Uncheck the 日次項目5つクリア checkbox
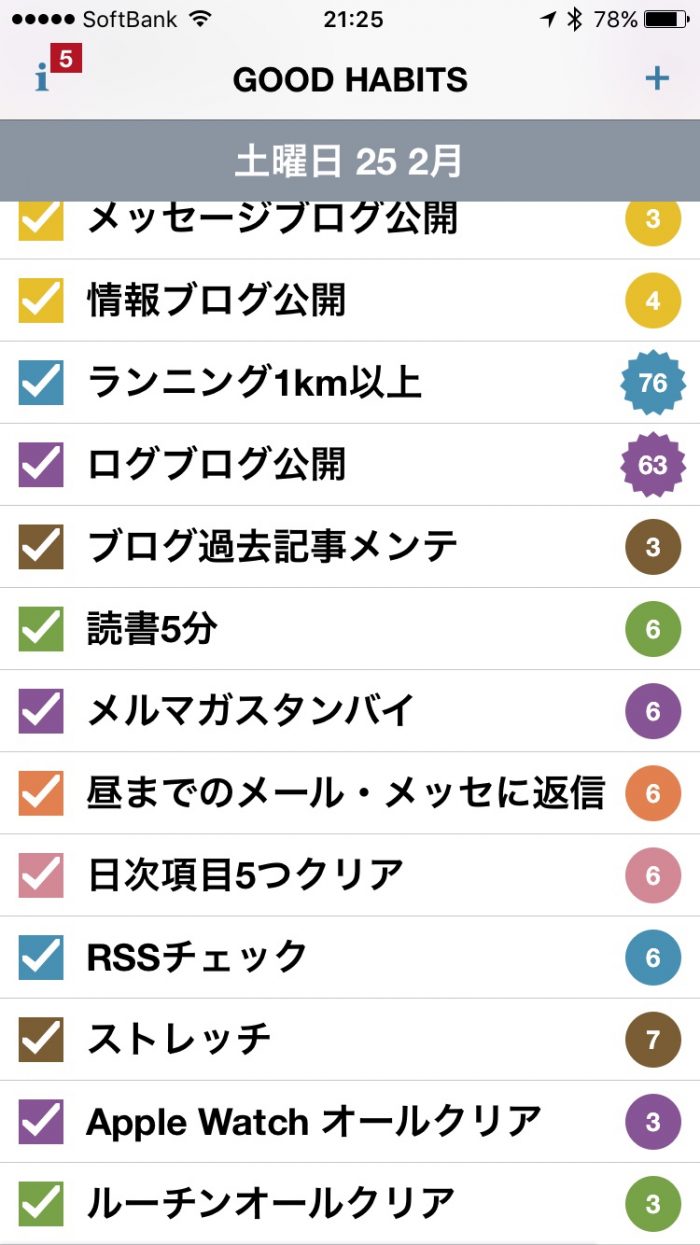The image size is (700, 1245). (x=41, y=874)
